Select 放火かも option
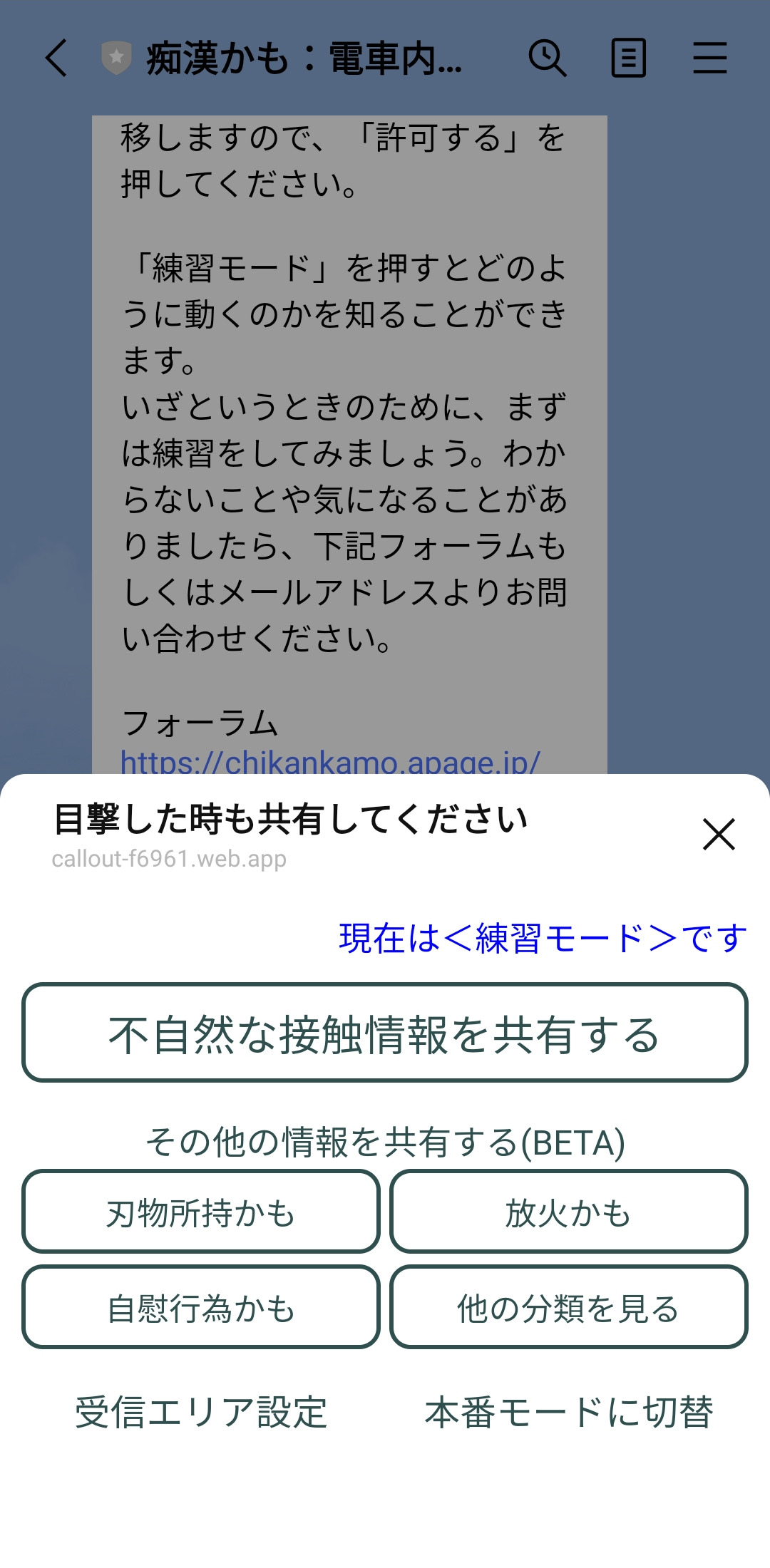The image size is (770, 1568). click(x=568, y=1212)
